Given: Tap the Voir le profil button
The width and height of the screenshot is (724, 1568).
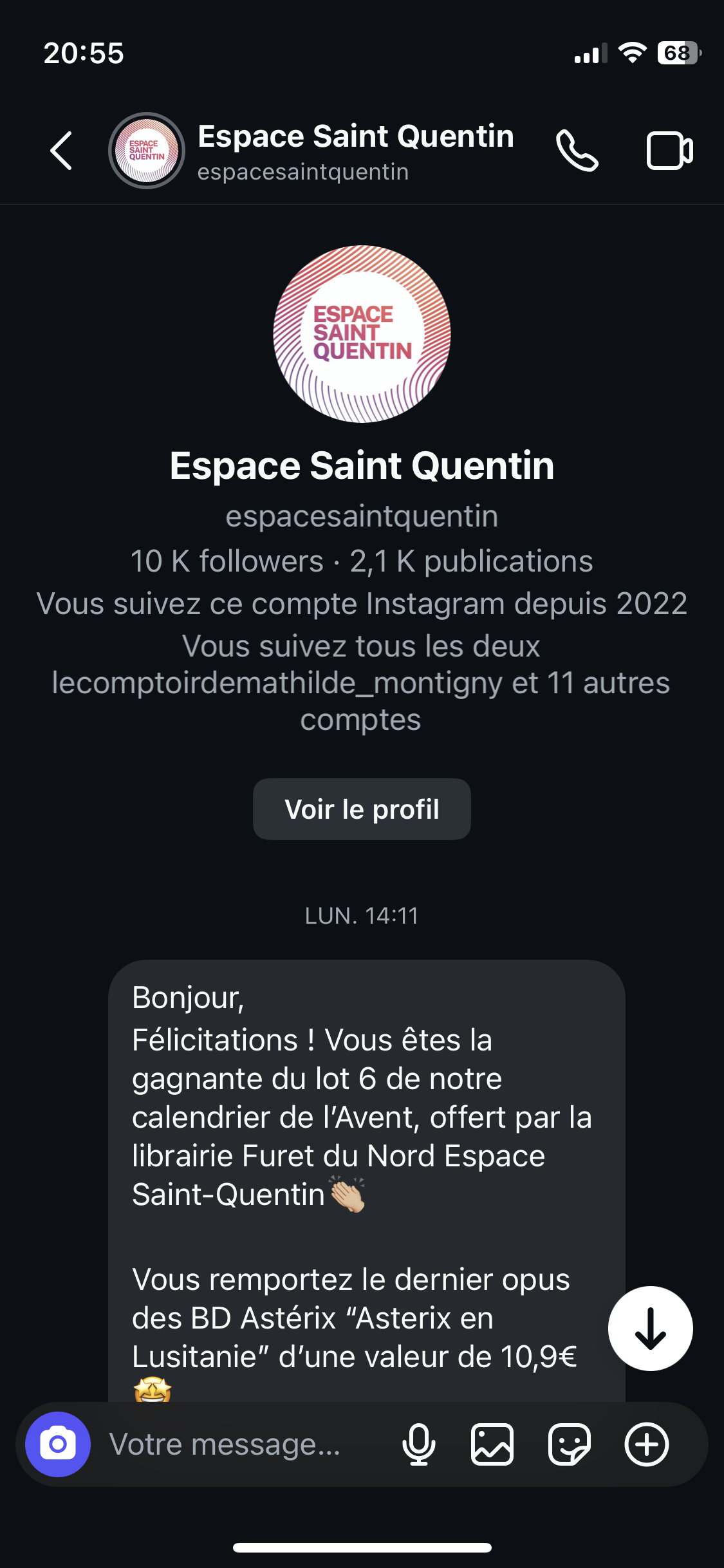Looking at the screenshot, I should [x=362, y=809].
